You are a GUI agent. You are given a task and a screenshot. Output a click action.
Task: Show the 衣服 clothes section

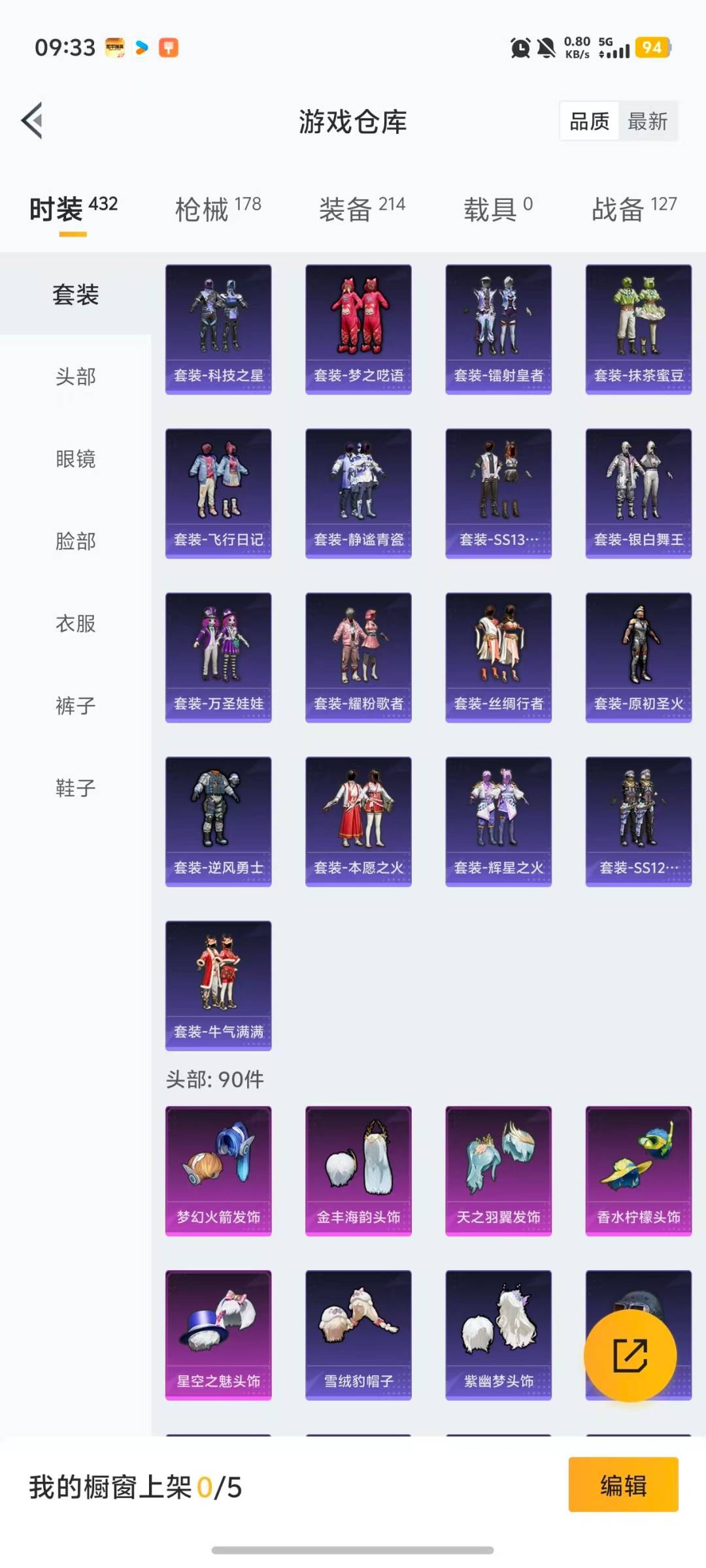(x=74, y=624)
